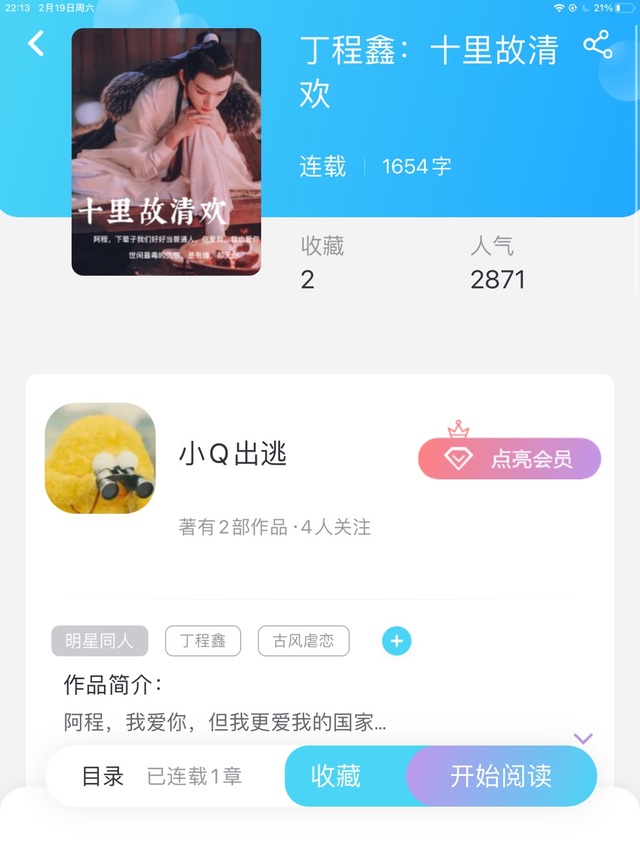Viewport: 640px width, 853px height.
Task: Open the 目录 chapter list
Action: 102,776
